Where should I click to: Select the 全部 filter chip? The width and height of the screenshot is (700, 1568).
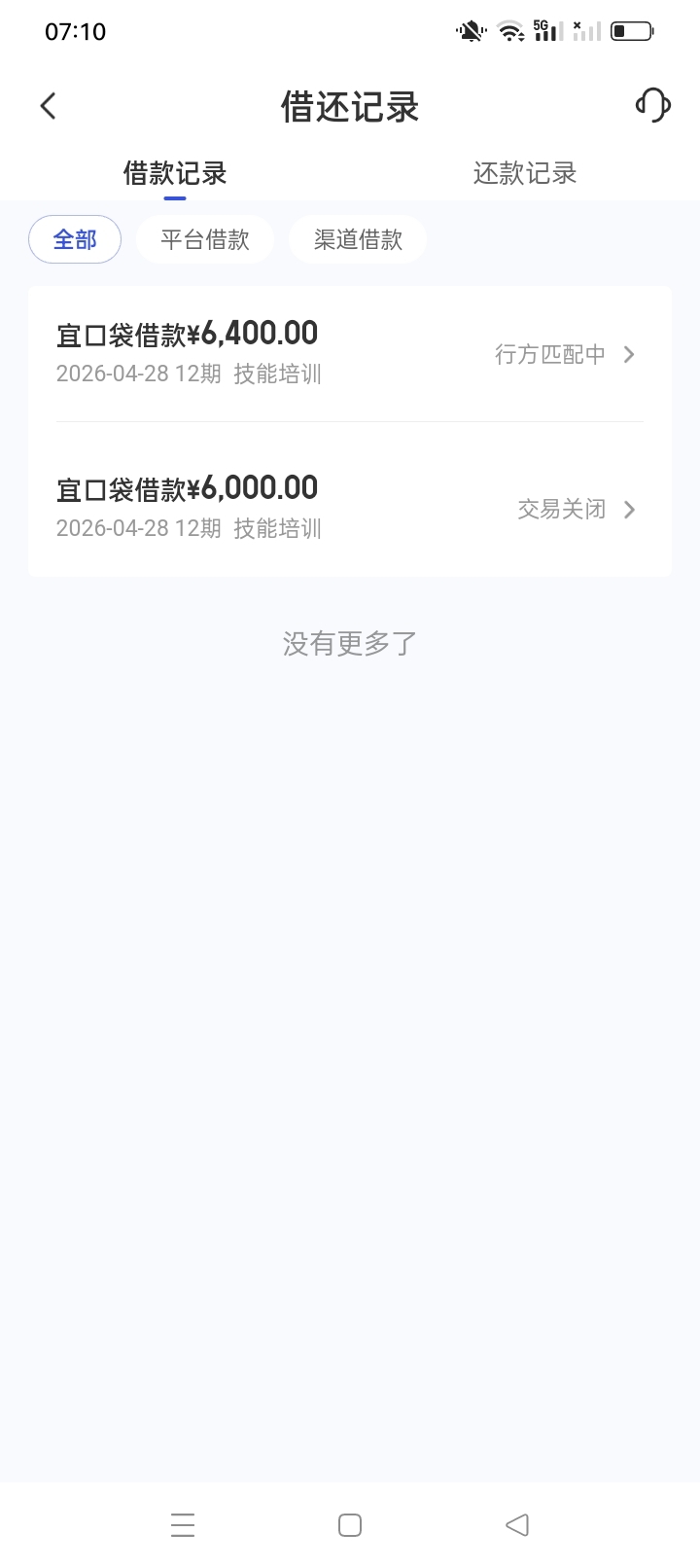(x=75, y=239)
